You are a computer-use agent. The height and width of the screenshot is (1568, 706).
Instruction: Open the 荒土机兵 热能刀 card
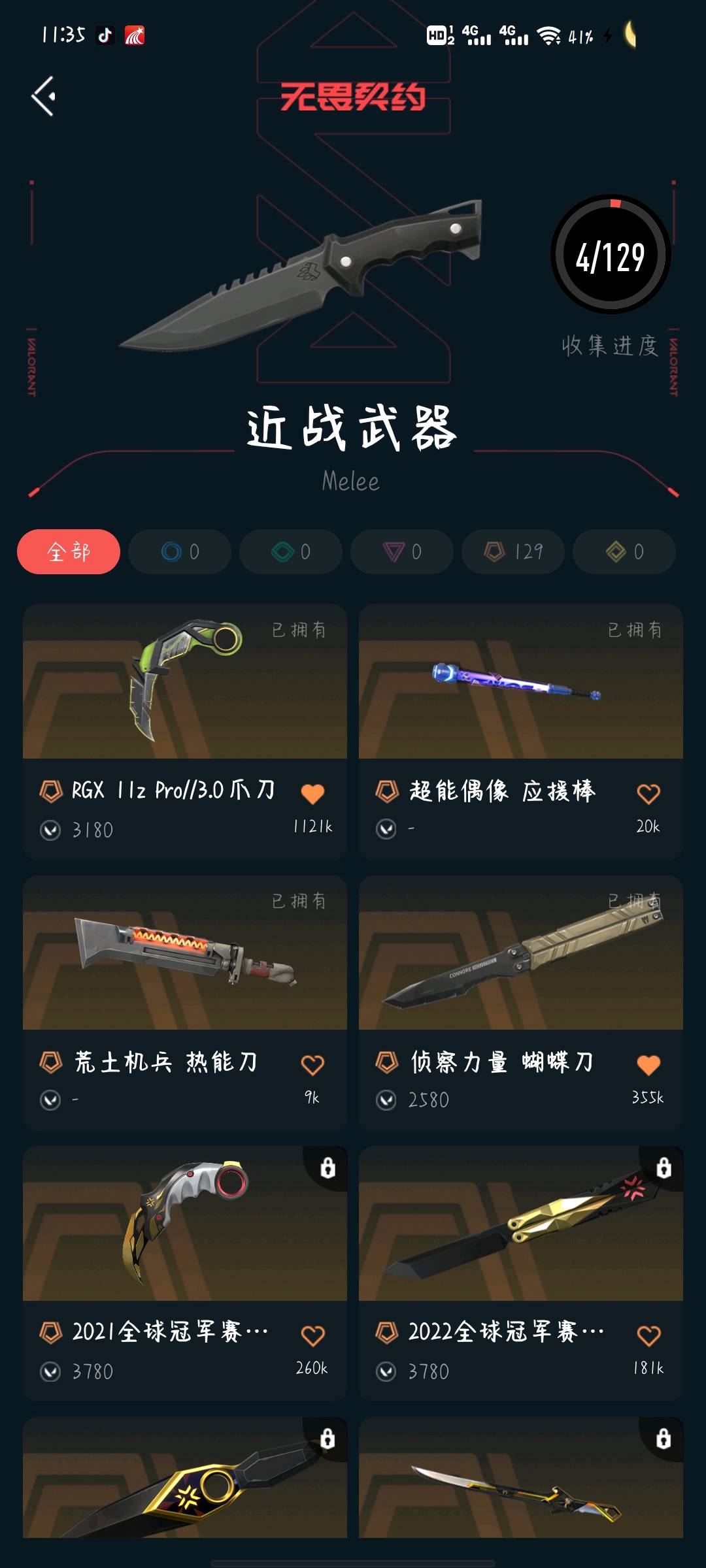185,1003
